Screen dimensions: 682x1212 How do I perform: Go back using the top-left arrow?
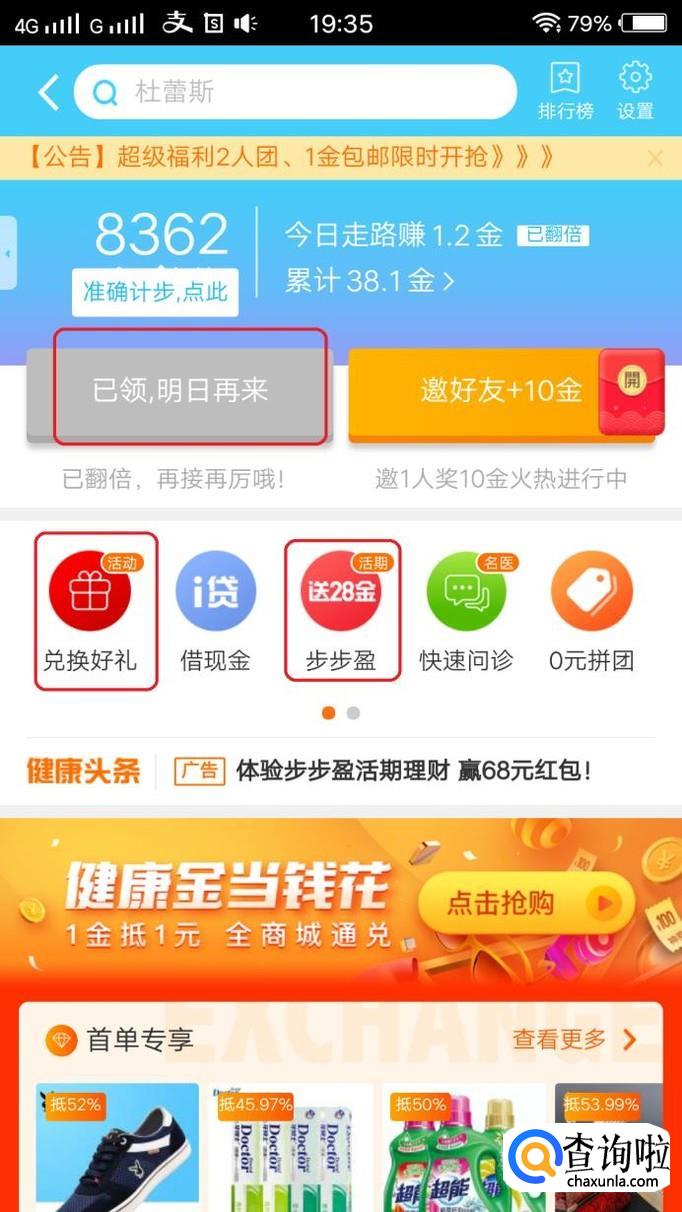(x=48, y=93)
